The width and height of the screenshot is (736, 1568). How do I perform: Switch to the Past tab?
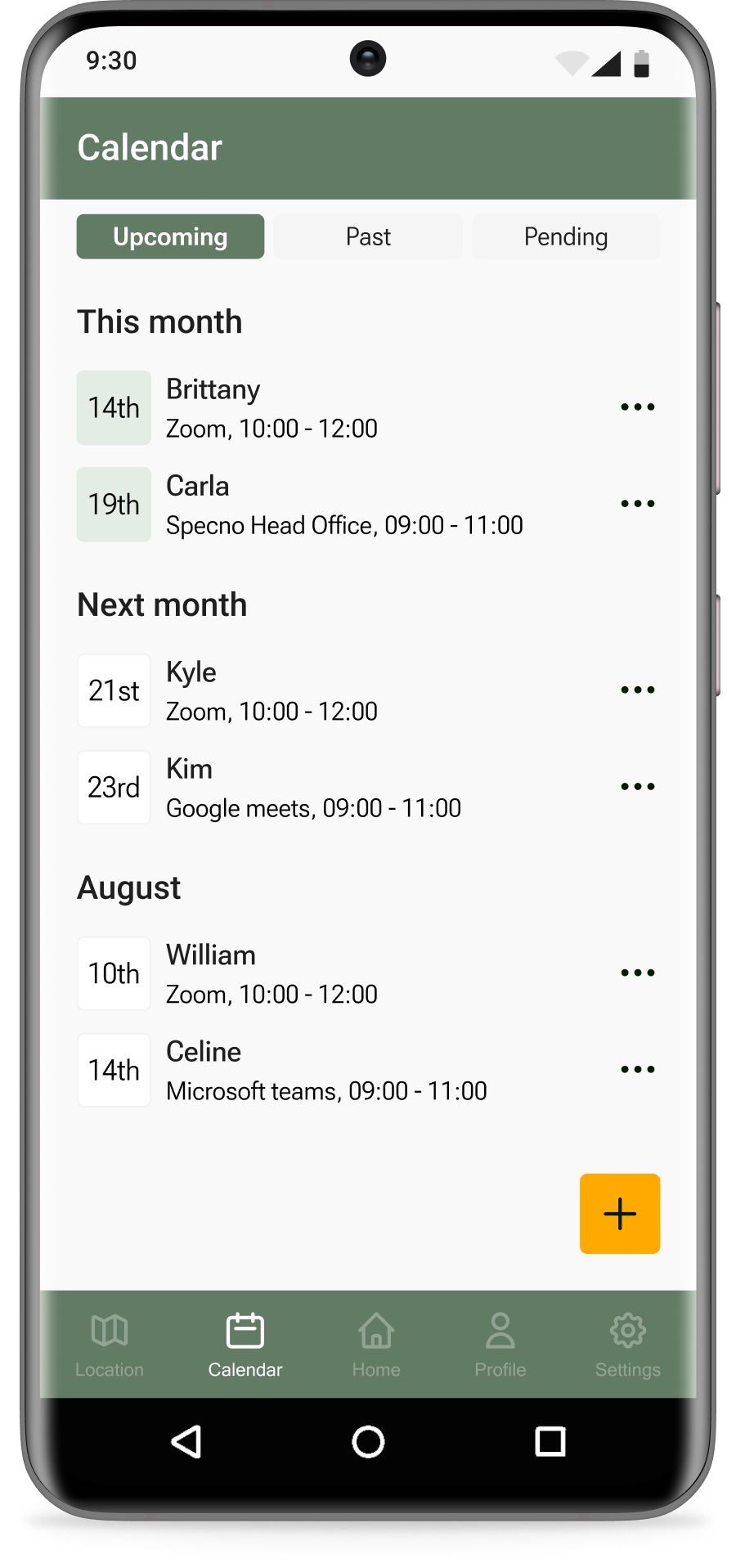[368, 237]
